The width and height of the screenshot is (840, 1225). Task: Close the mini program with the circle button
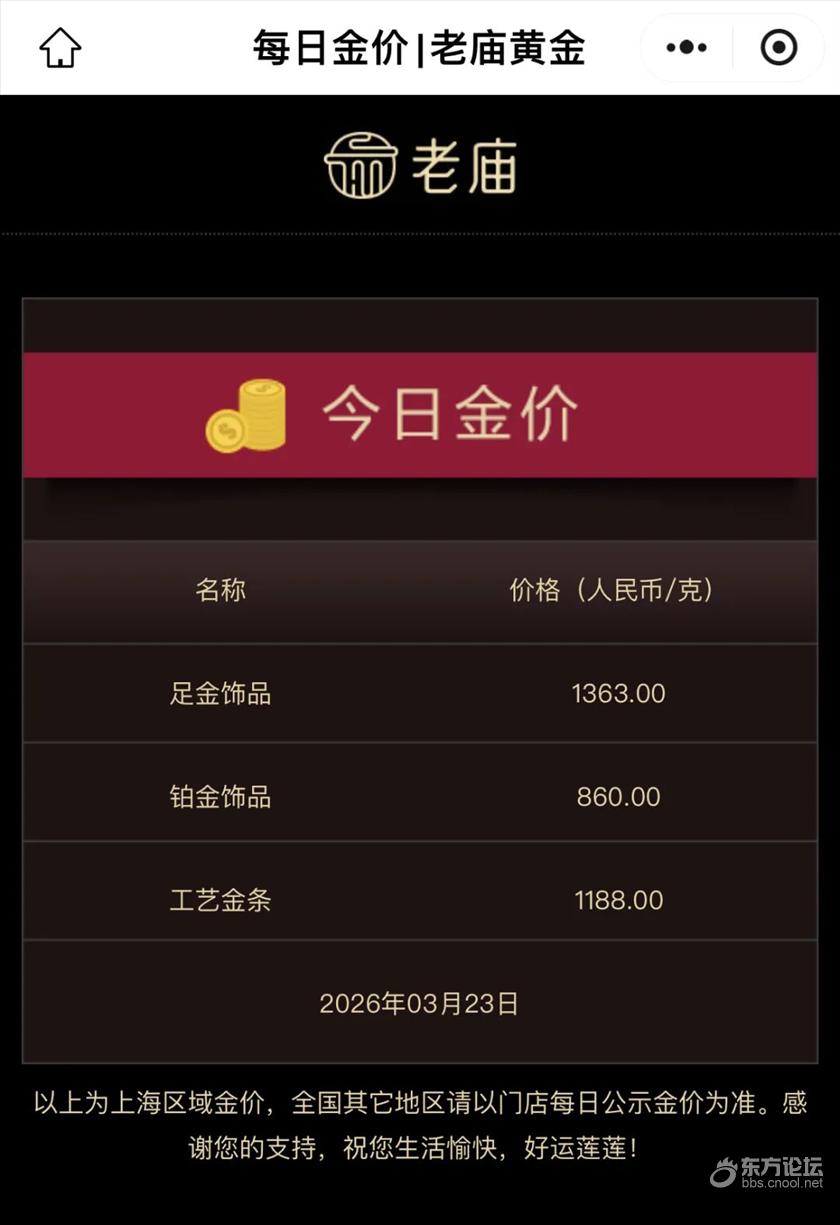(779, 47)
